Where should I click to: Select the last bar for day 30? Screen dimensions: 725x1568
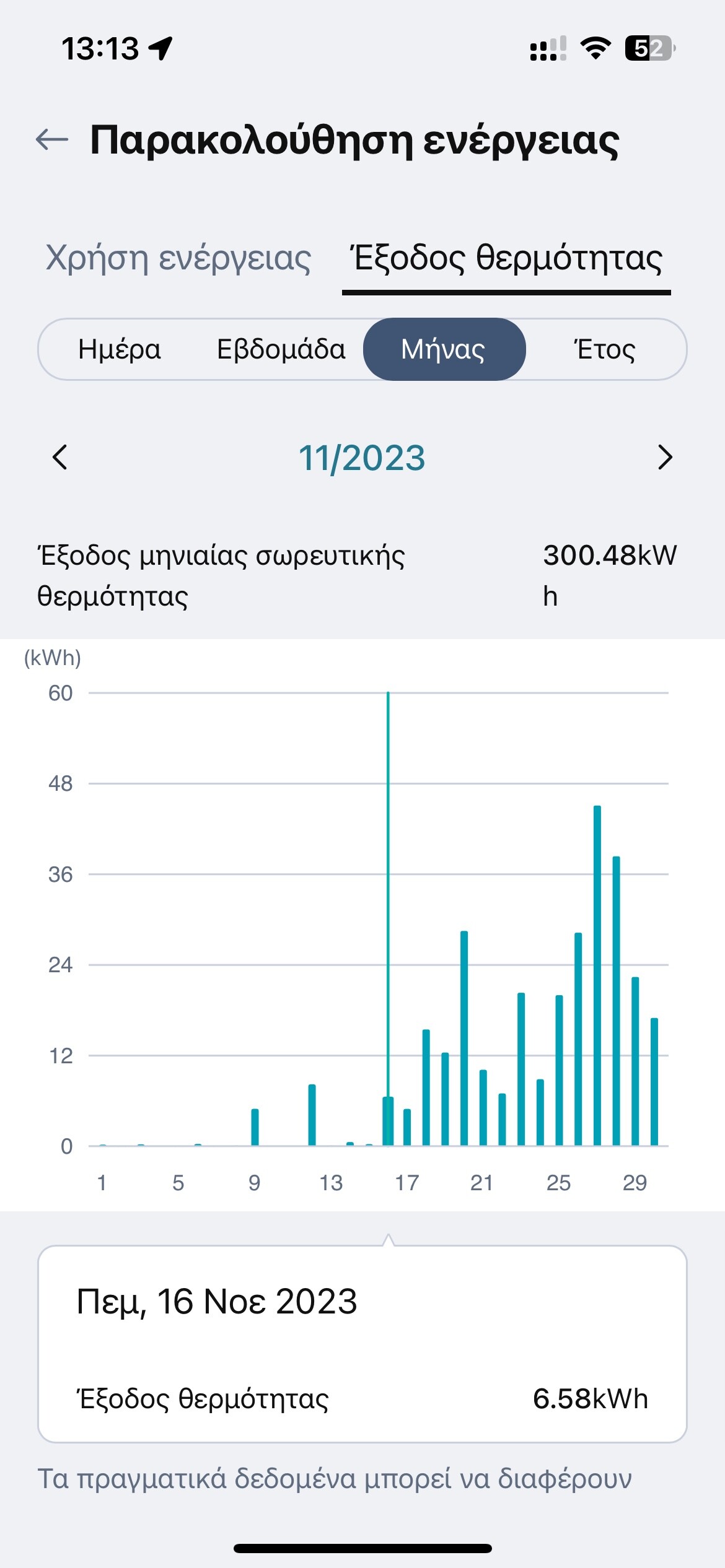[x=654, y=1081]
